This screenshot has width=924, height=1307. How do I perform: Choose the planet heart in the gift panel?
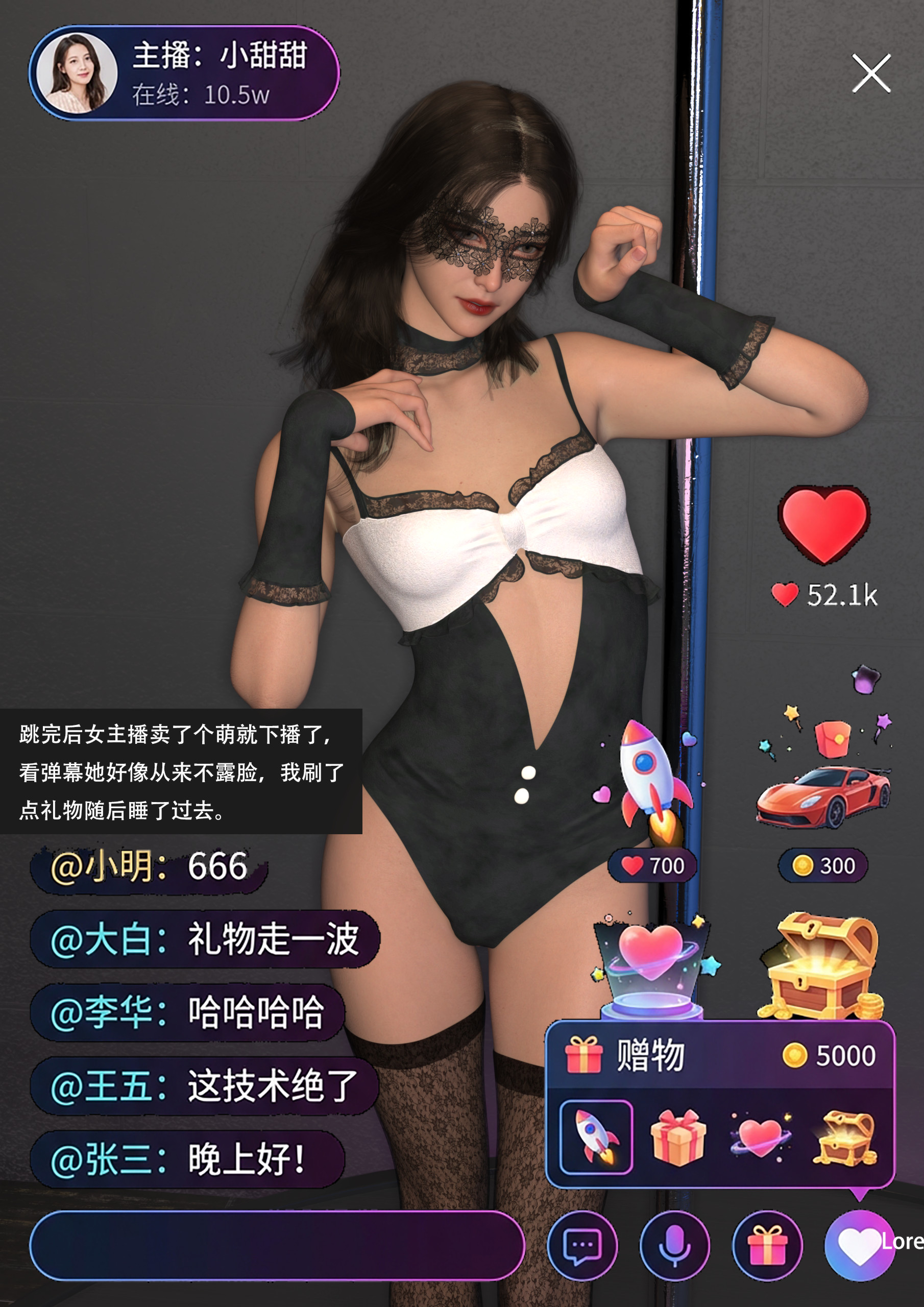click(x=761, y=1138)
